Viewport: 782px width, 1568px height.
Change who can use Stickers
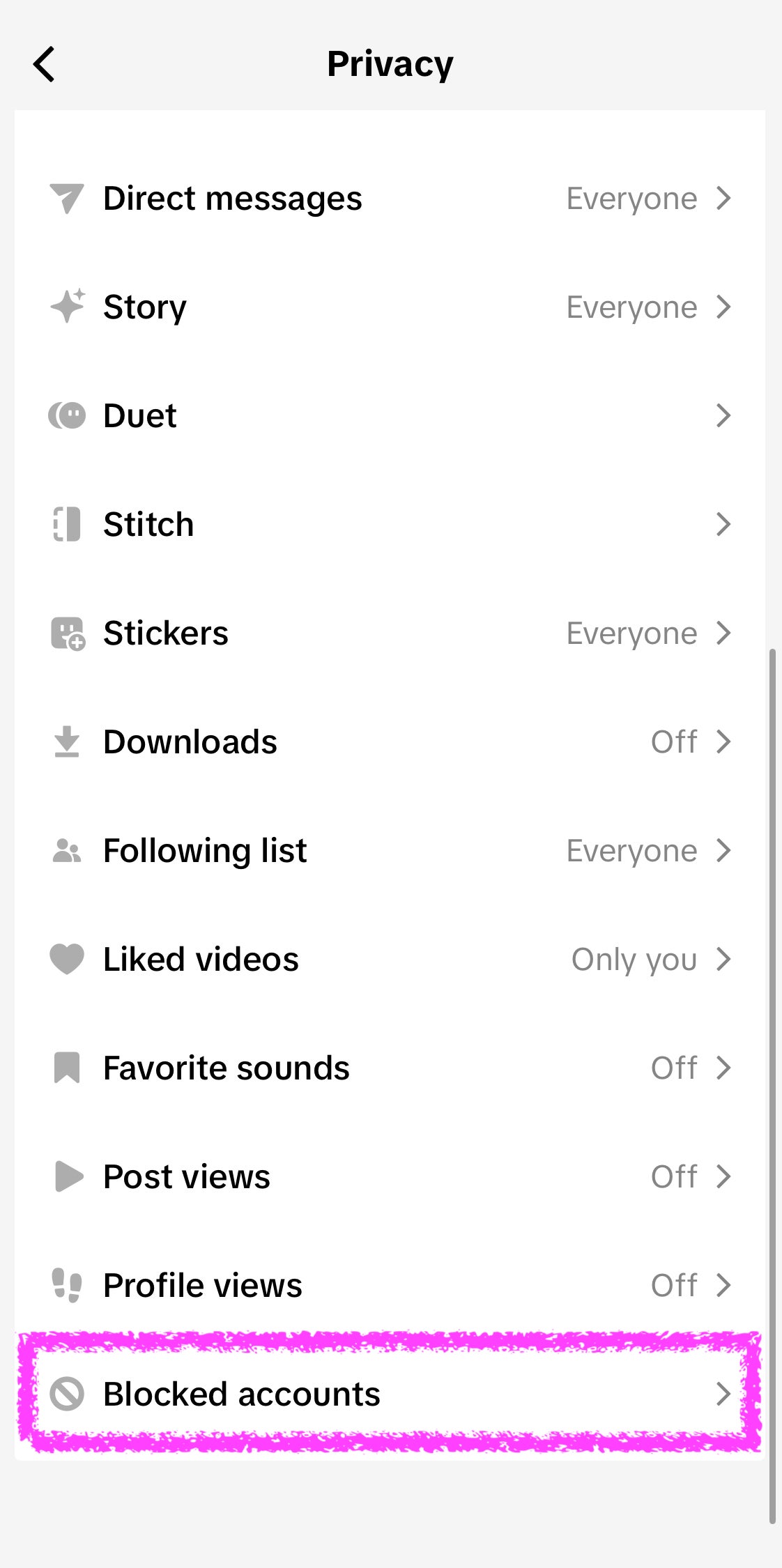(x=390, y=633)
